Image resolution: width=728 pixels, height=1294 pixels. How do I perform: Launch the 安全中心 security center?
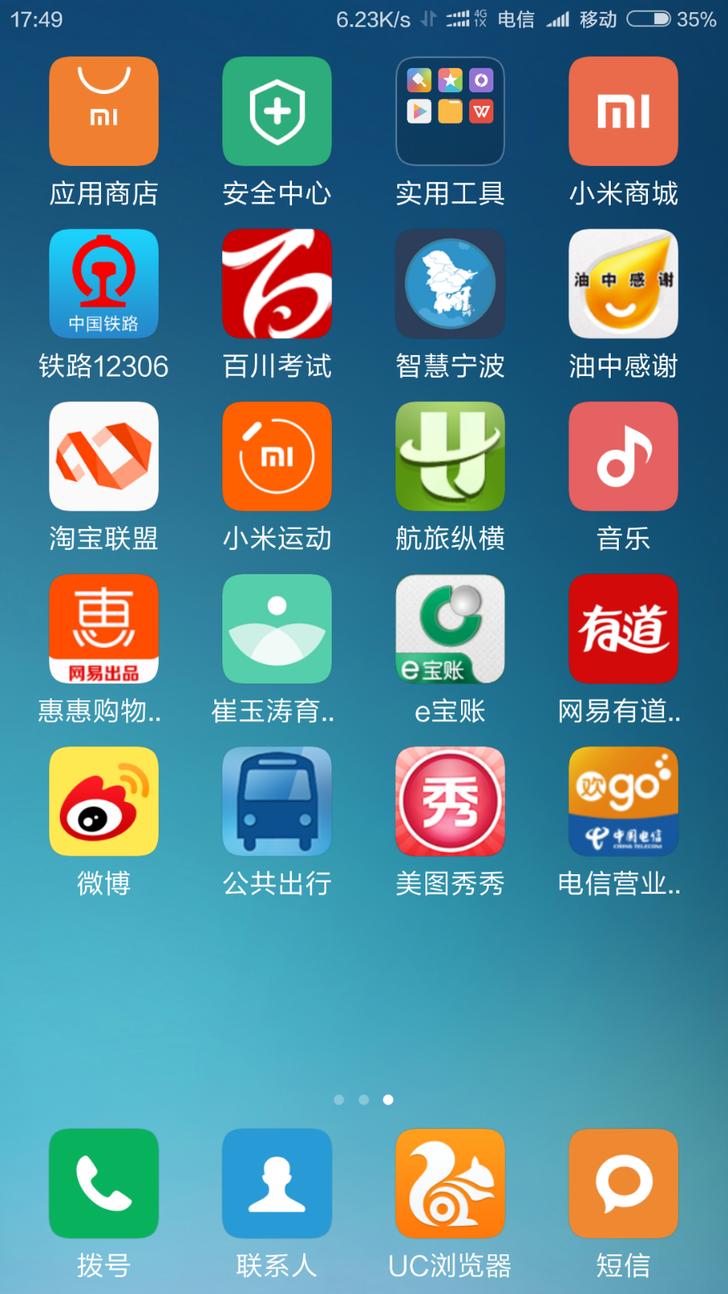coord(276,111)
